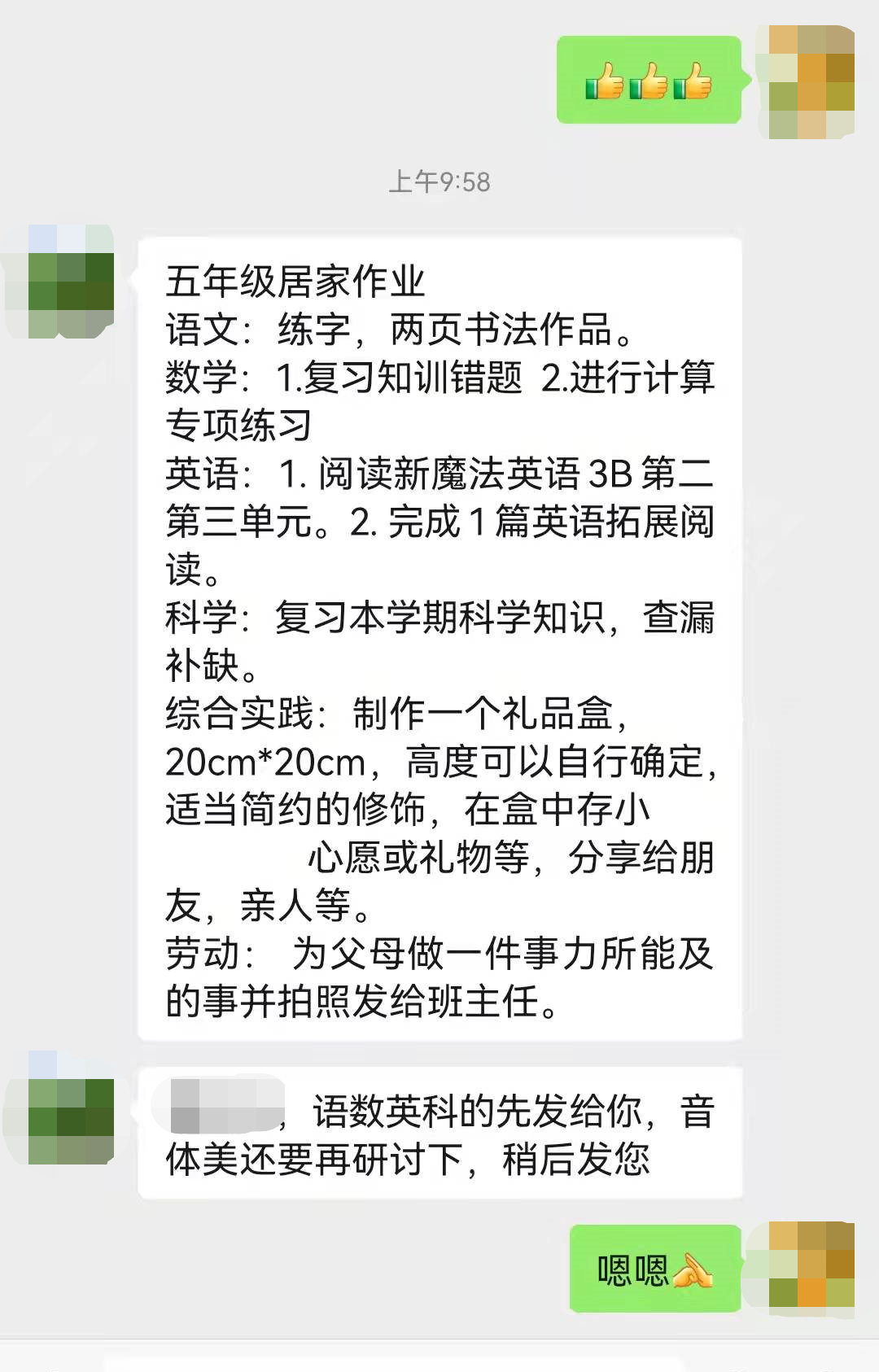Tap the avatar next to 语数英科 message
Viewport: 879px width, 1372px height.
[70, 1108]
